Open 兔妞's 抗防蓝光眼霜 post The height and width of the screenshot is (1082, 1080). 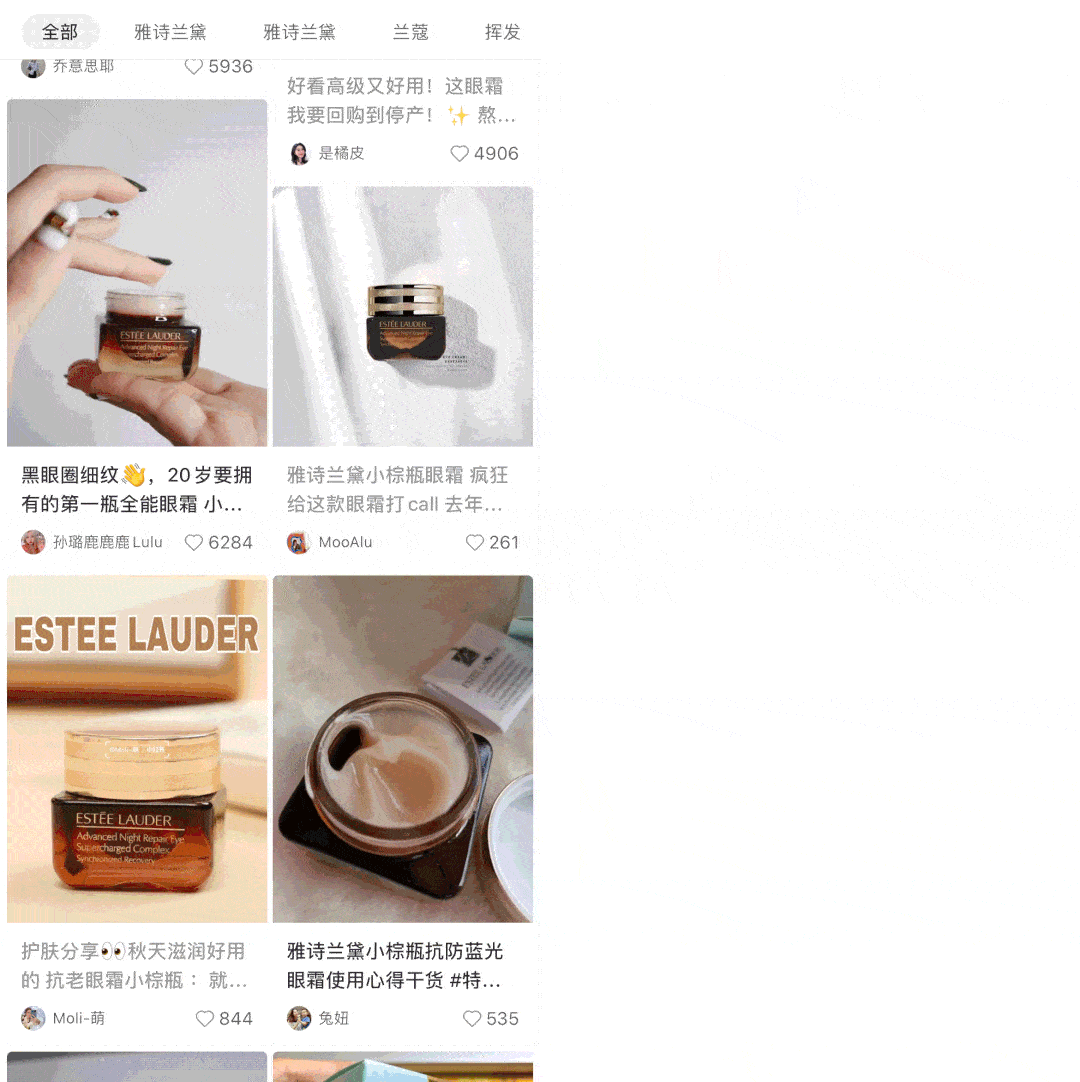402,748
